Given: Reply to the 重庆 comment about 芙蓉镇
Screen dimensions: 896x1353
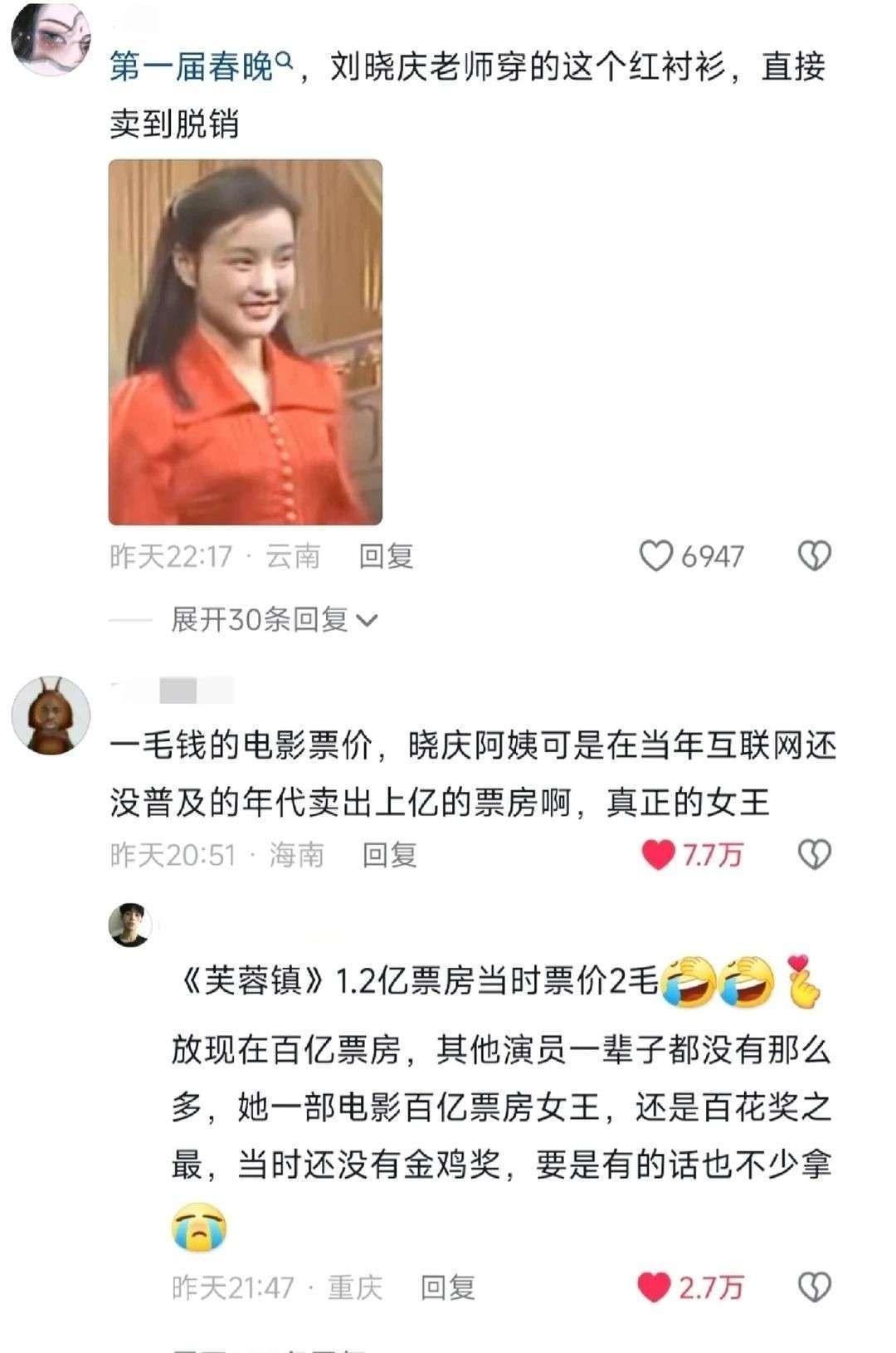Looking at the screenshot, I should coord(447,1287).
